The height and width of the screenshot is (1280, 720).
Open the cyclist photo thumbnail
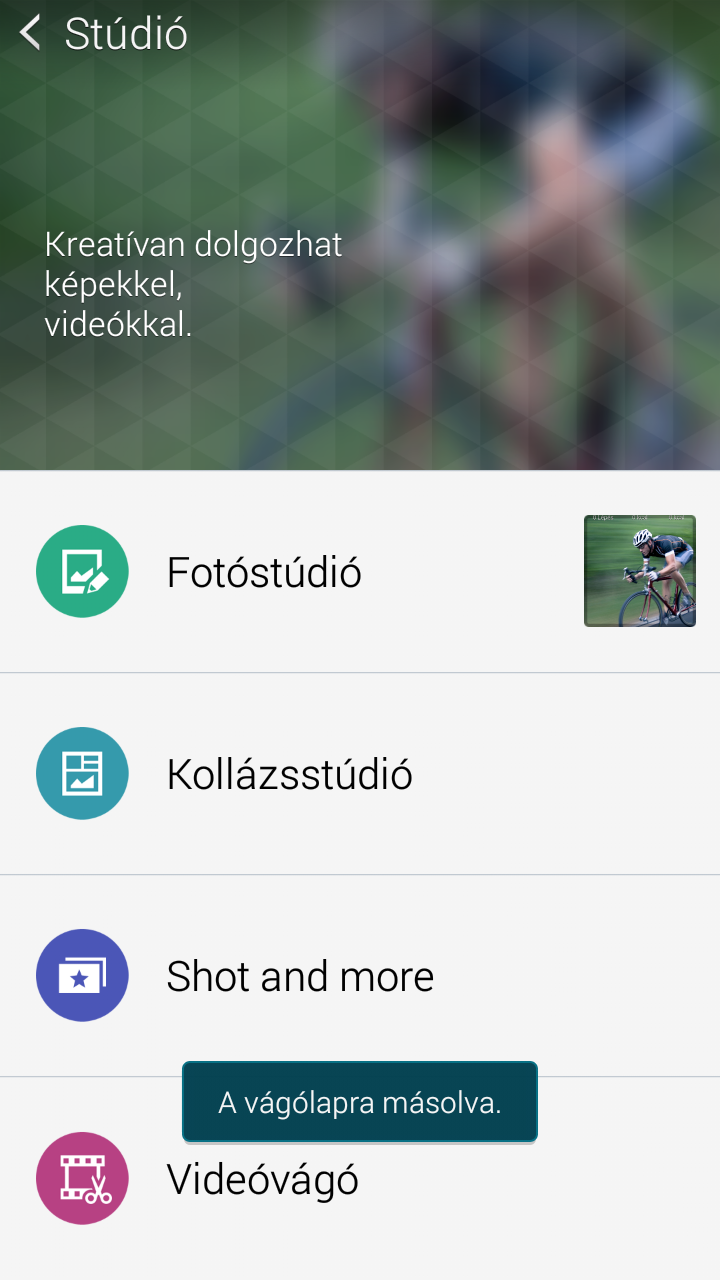[x=639, y=571]
